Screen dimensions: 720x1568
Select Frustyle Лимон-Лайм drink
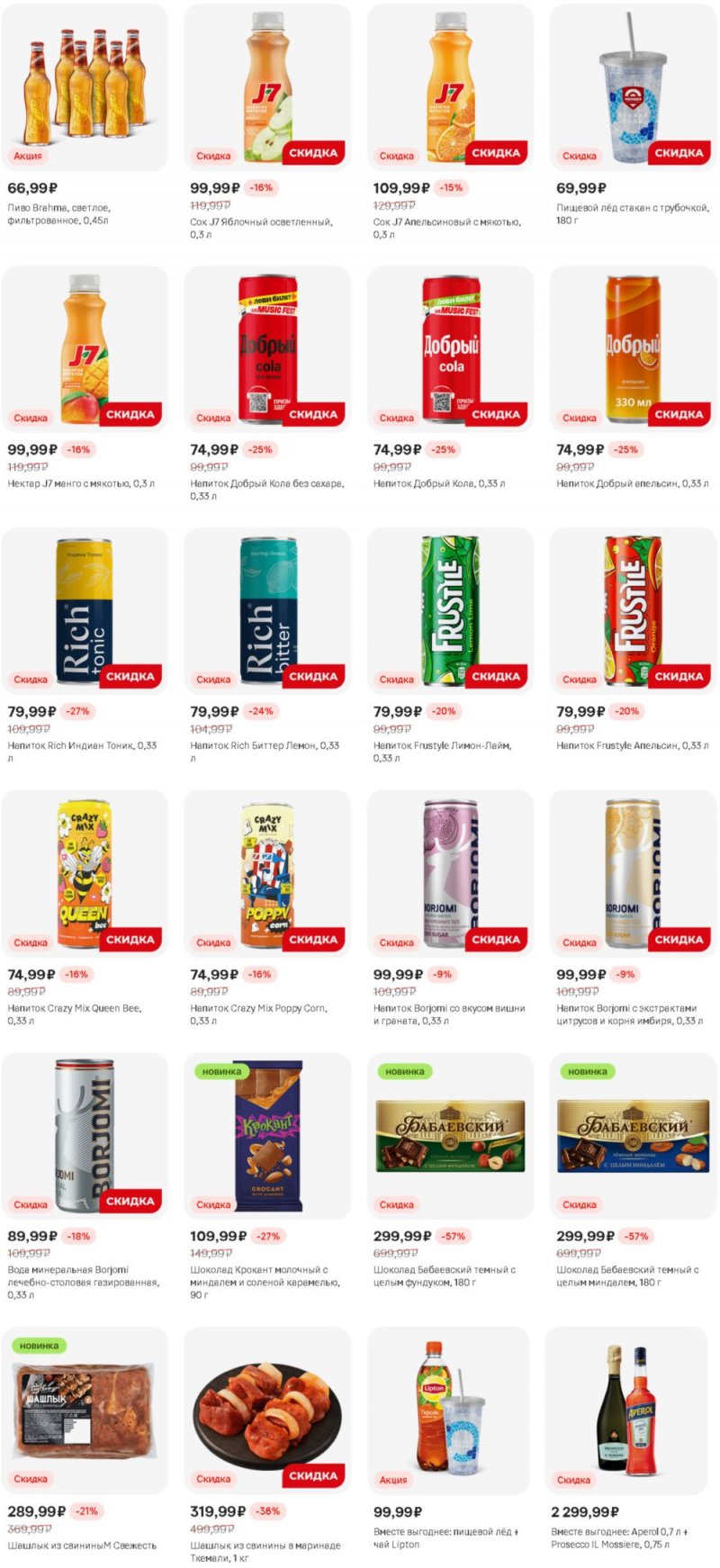pyautogui.click(x=450, y=611)
